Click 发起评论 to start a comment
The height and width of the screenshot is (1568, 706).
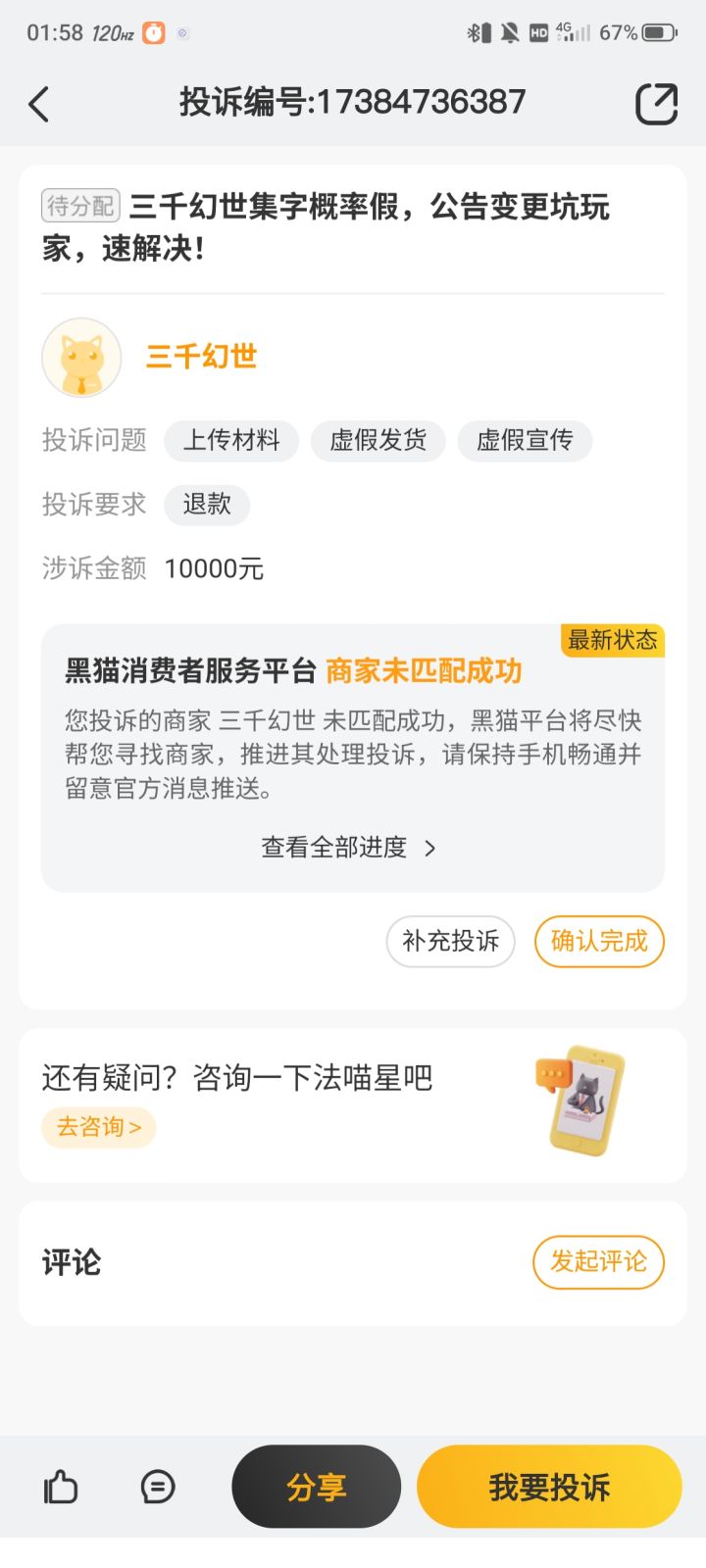coord(598,1262)
